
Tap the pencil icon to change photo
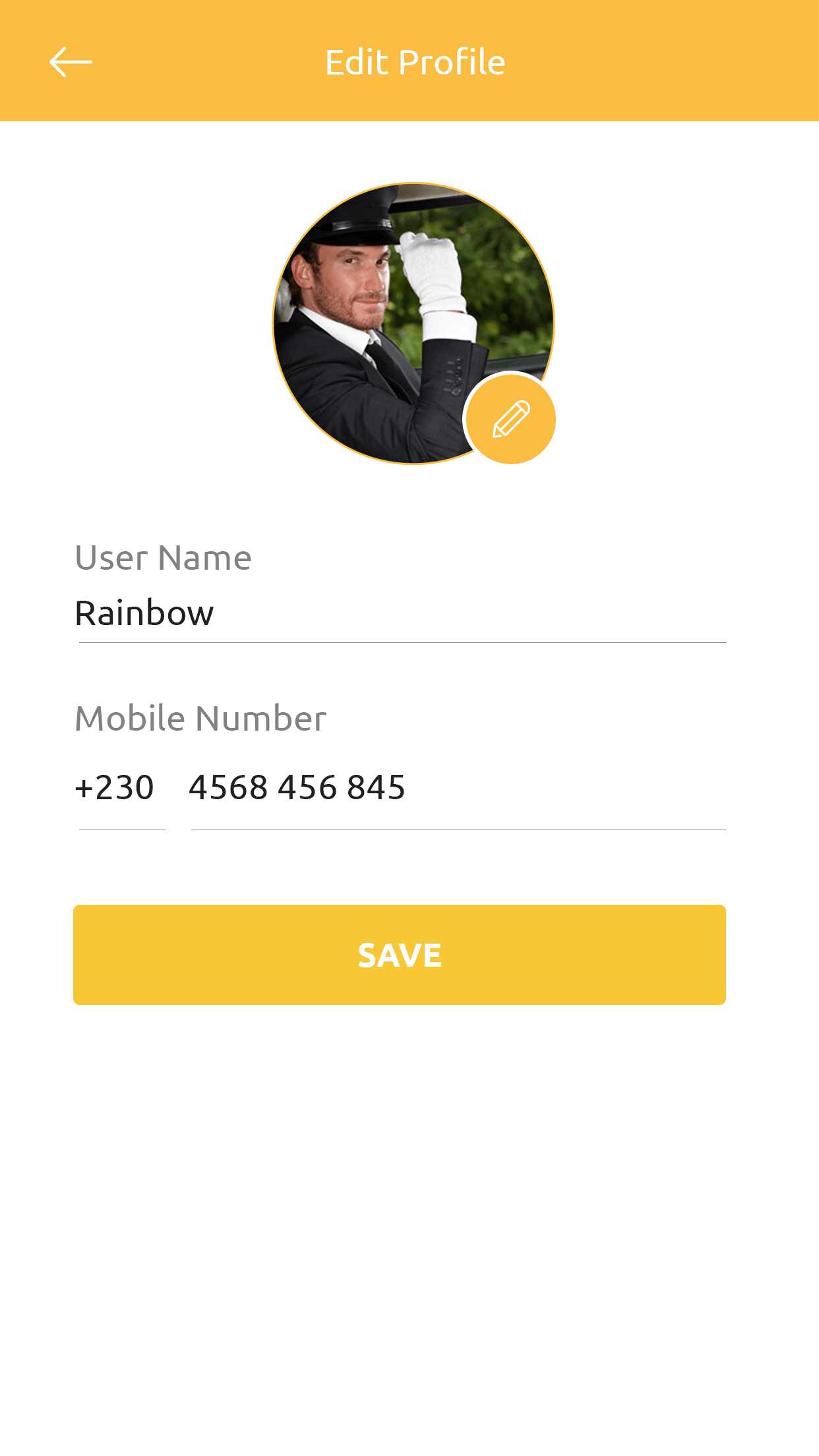(510, 419)
